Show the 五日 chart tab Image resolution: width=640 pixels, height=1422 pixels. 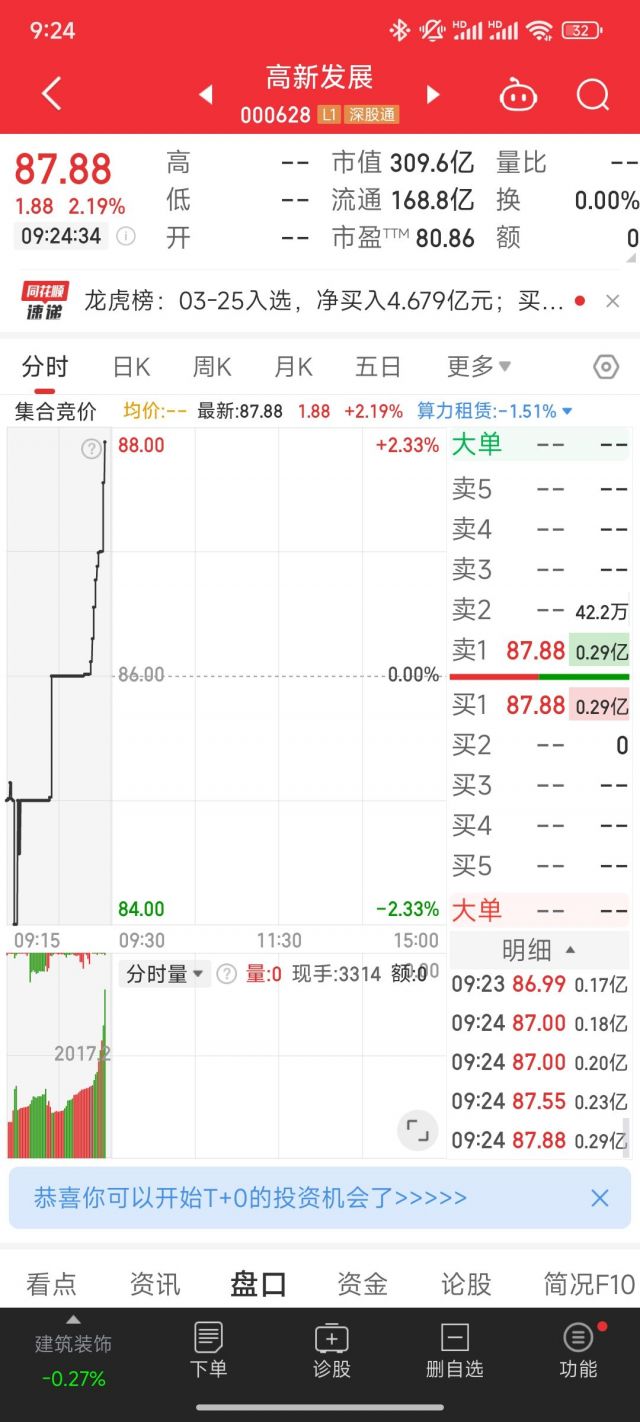(x=378, y=367)
